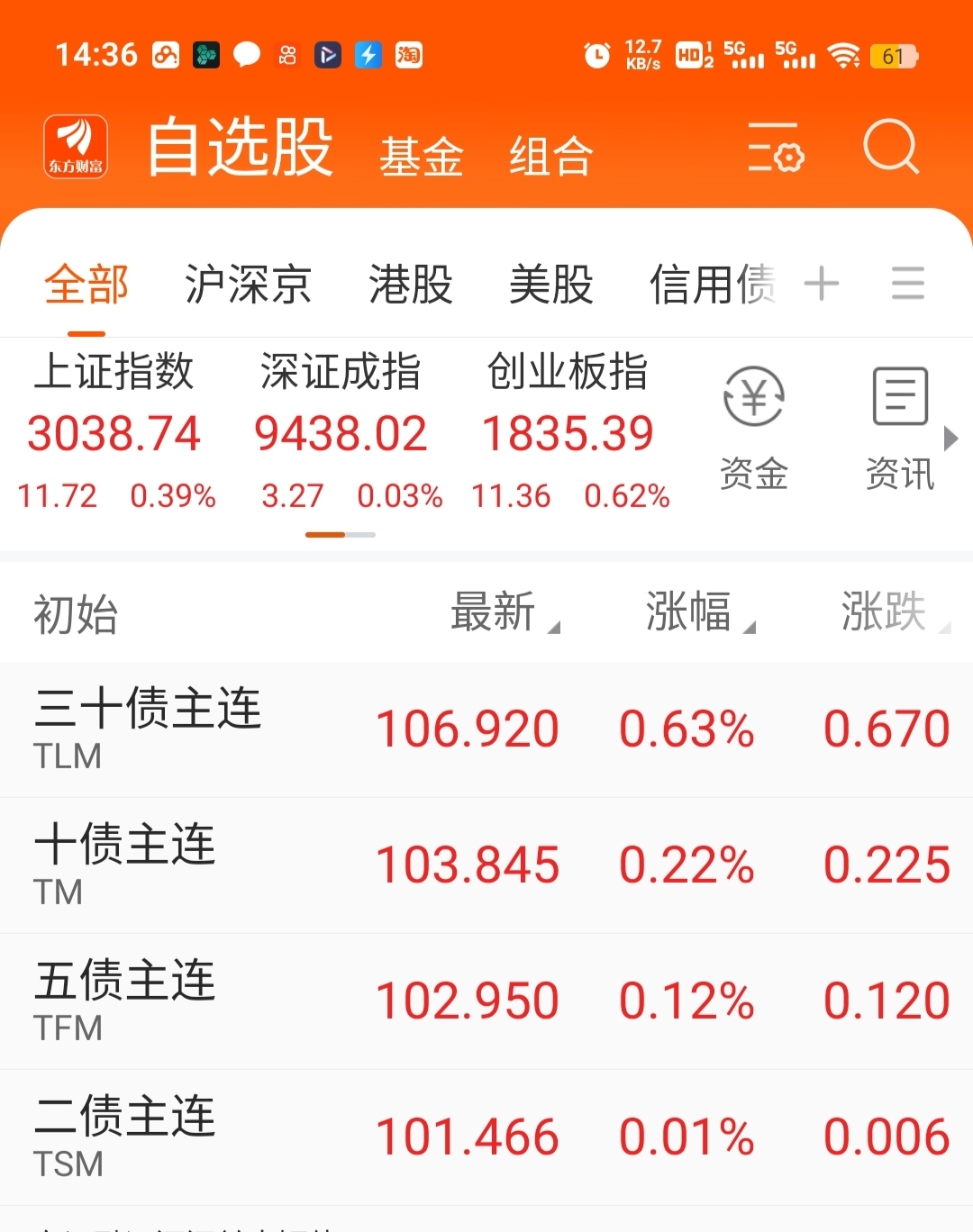
Task: Open the Eastern Fortune app logo menu
Action: point(76,147)
